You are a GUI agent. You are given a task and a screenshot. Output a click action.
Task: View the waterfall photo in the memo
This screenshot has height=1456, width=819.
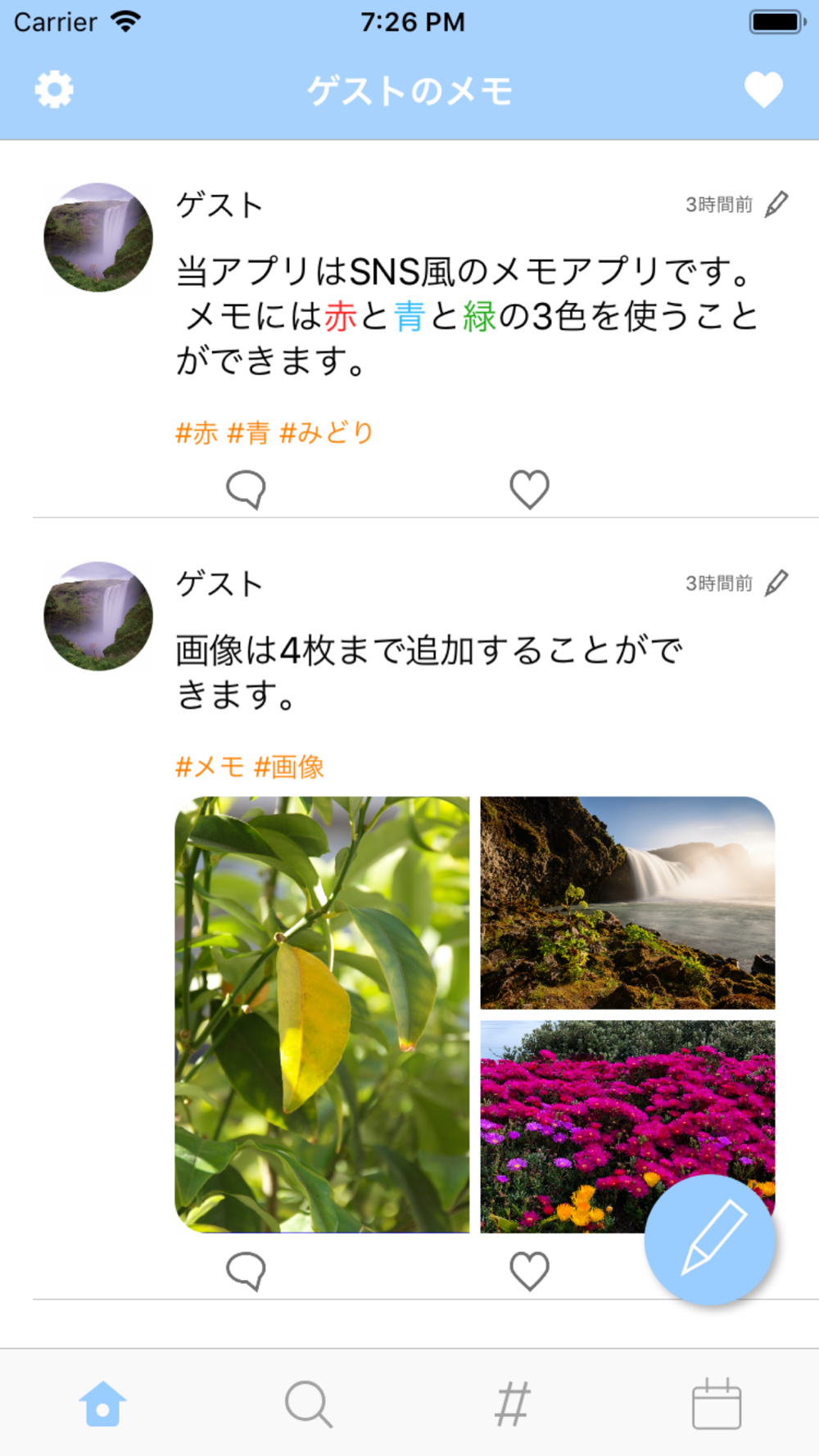click(627, 902)
